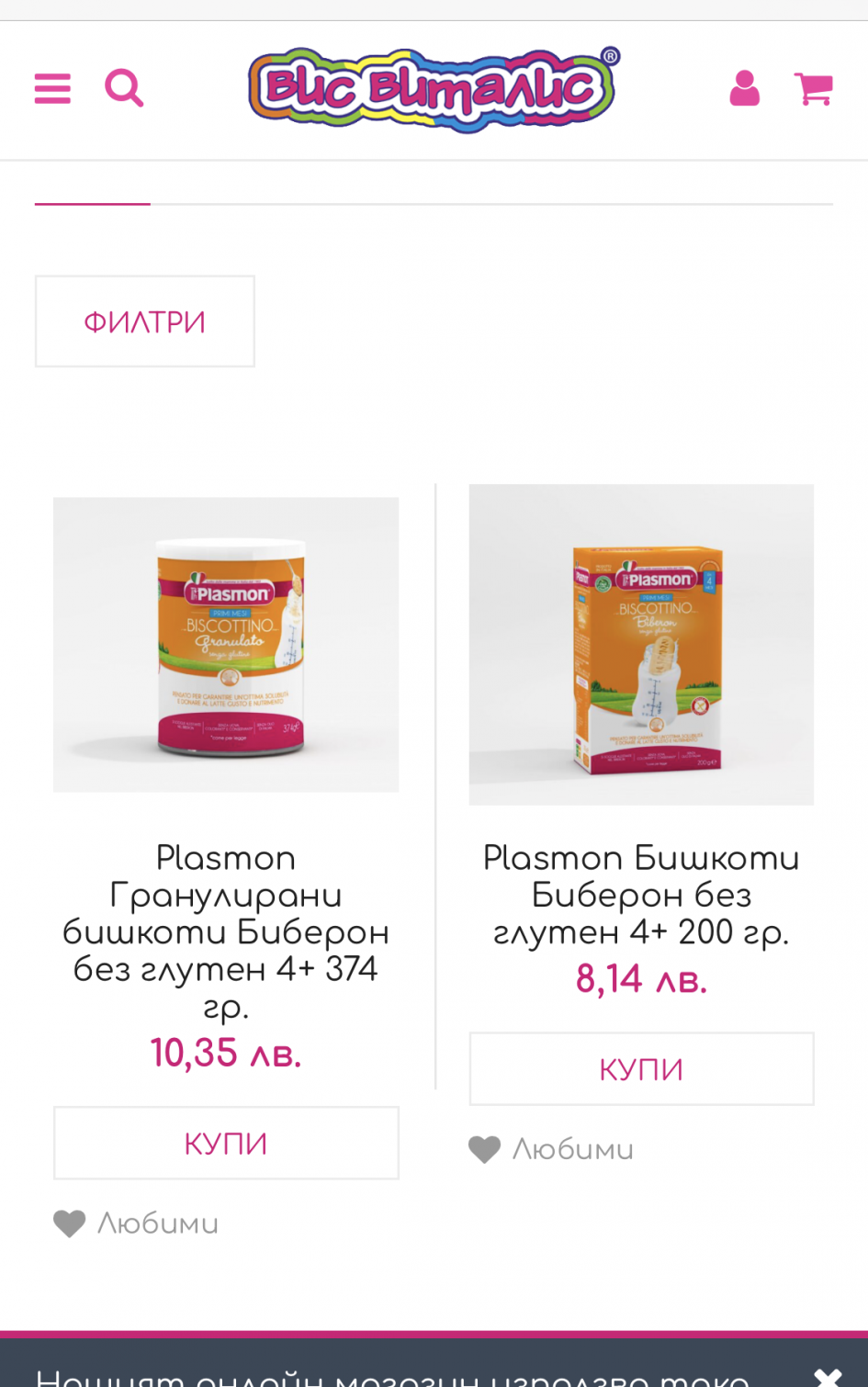This screenshot has height=1387, width=868.
Task: Add Гранулирани бишкоти 374 гр. to Любими
Action: pyautogui.click(x=138, y=1223)
